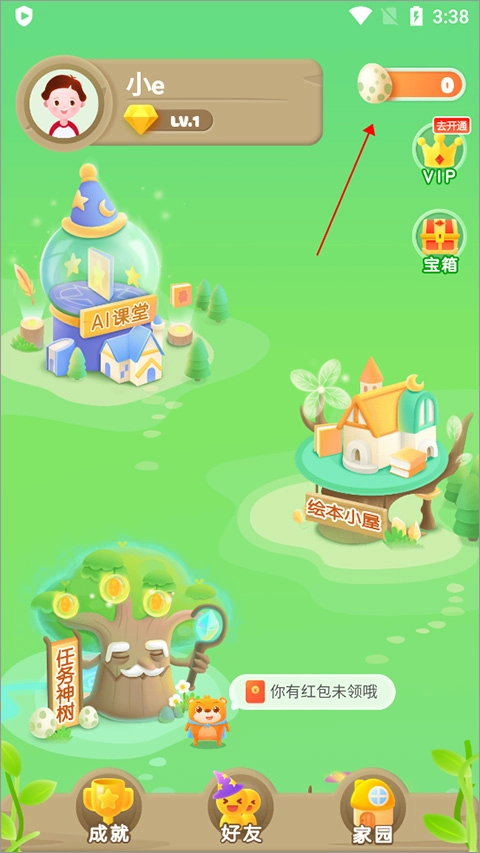The width and height of the screenshot is (480, 853).
Task: Tap the LV.1 diamond level badge
Action: (x=168, y=120)
